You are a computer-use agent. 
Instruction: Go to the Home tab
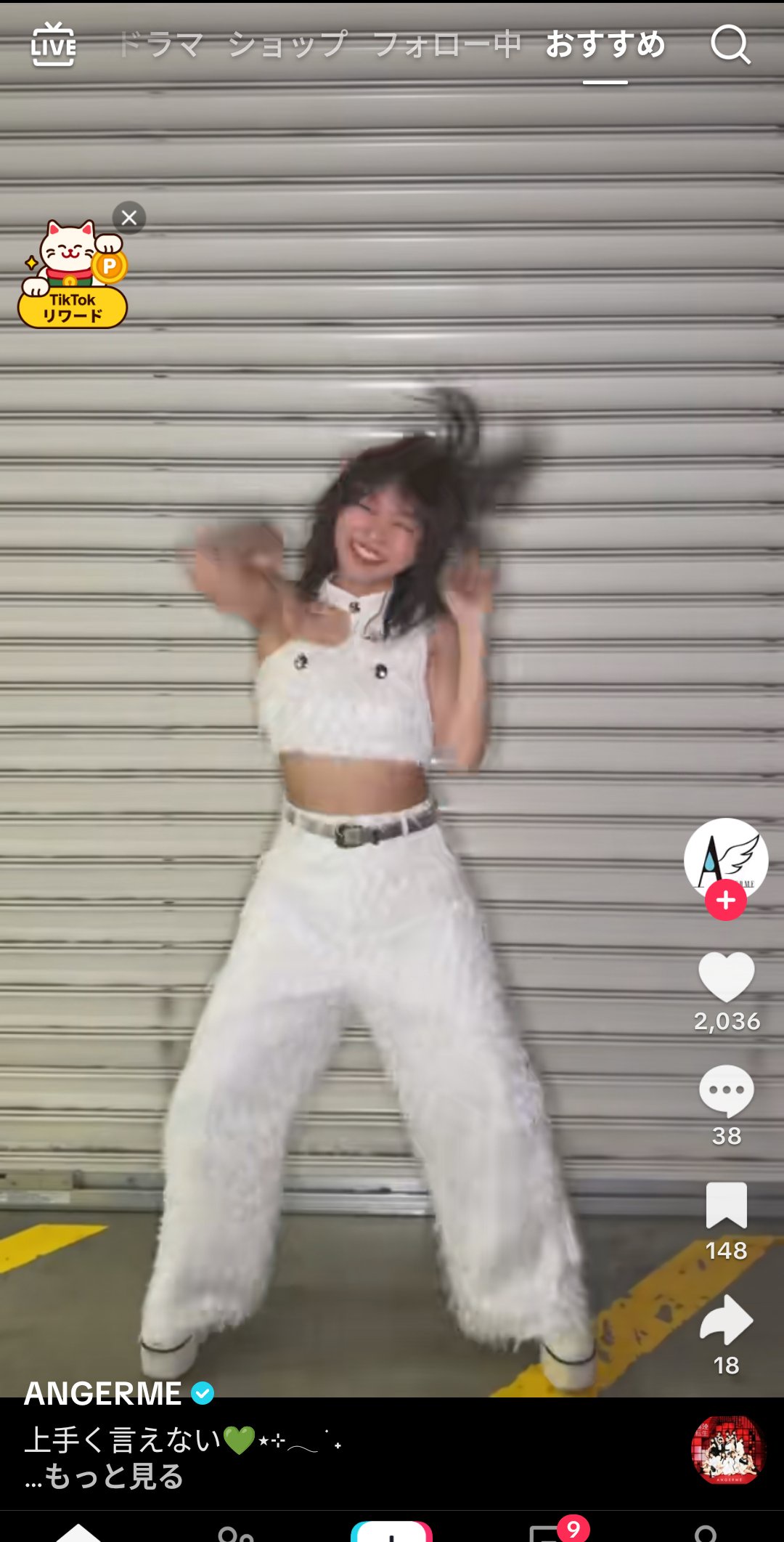78,1533
